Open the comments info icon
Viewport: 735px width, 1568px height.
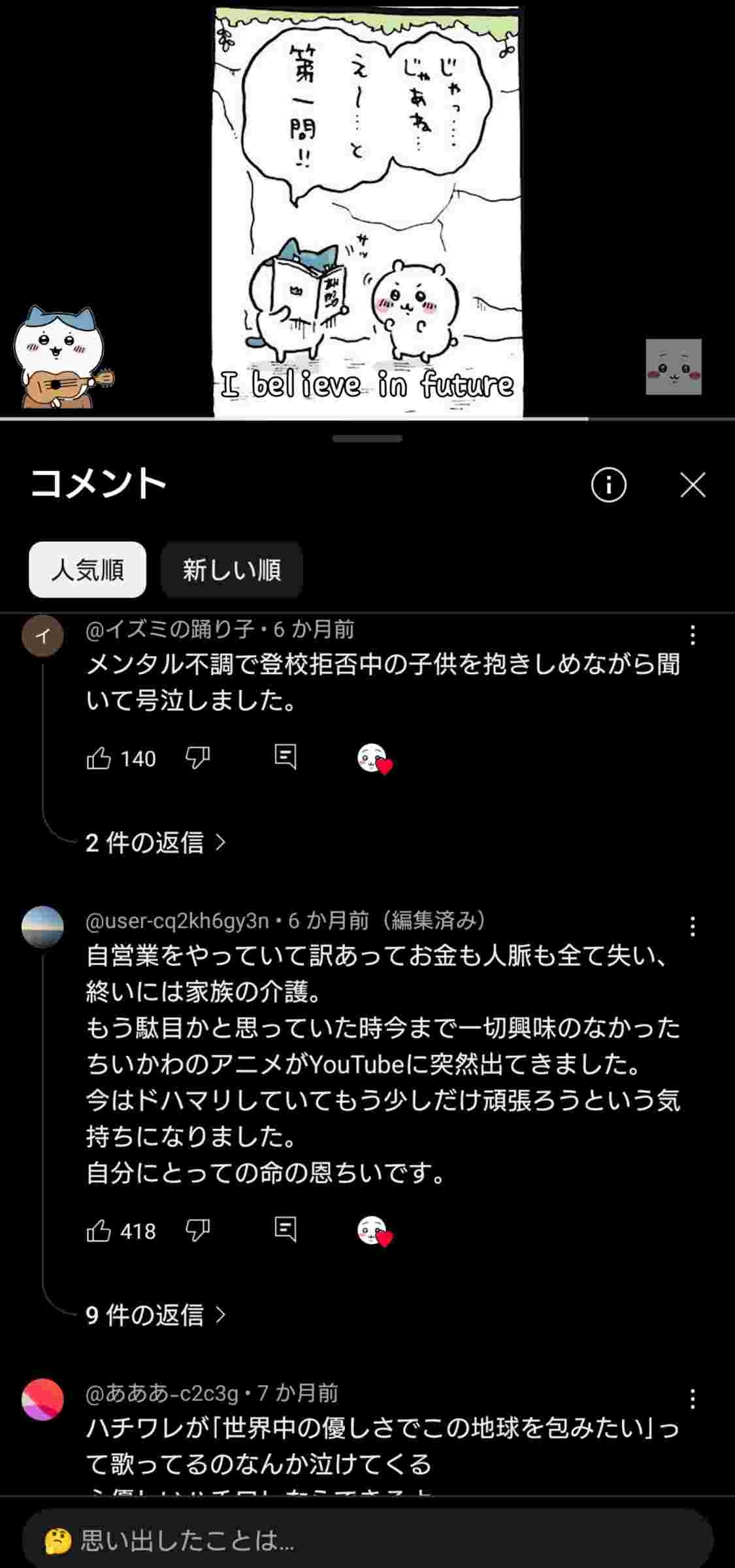coord(608,485)
